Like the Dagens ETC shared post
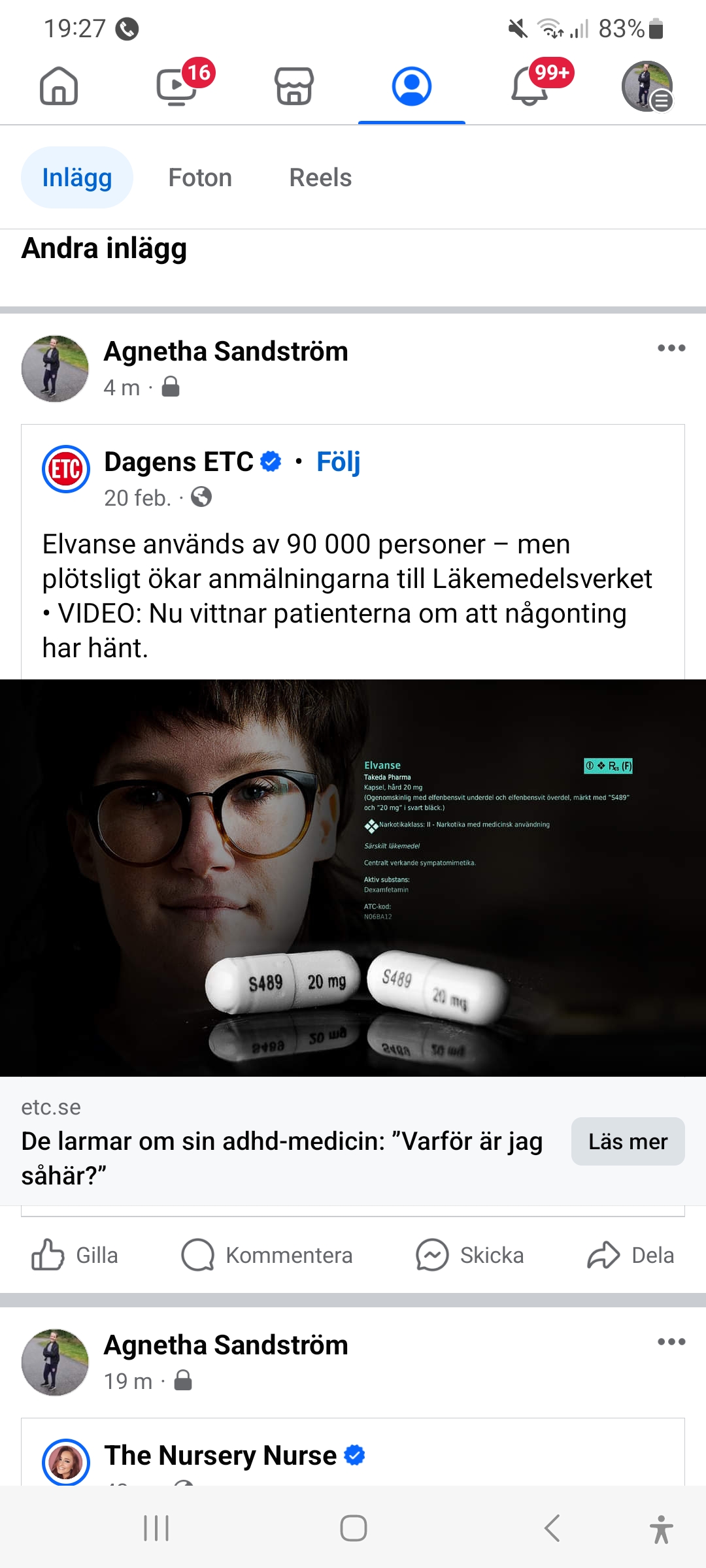 (x=75, y=1255)
